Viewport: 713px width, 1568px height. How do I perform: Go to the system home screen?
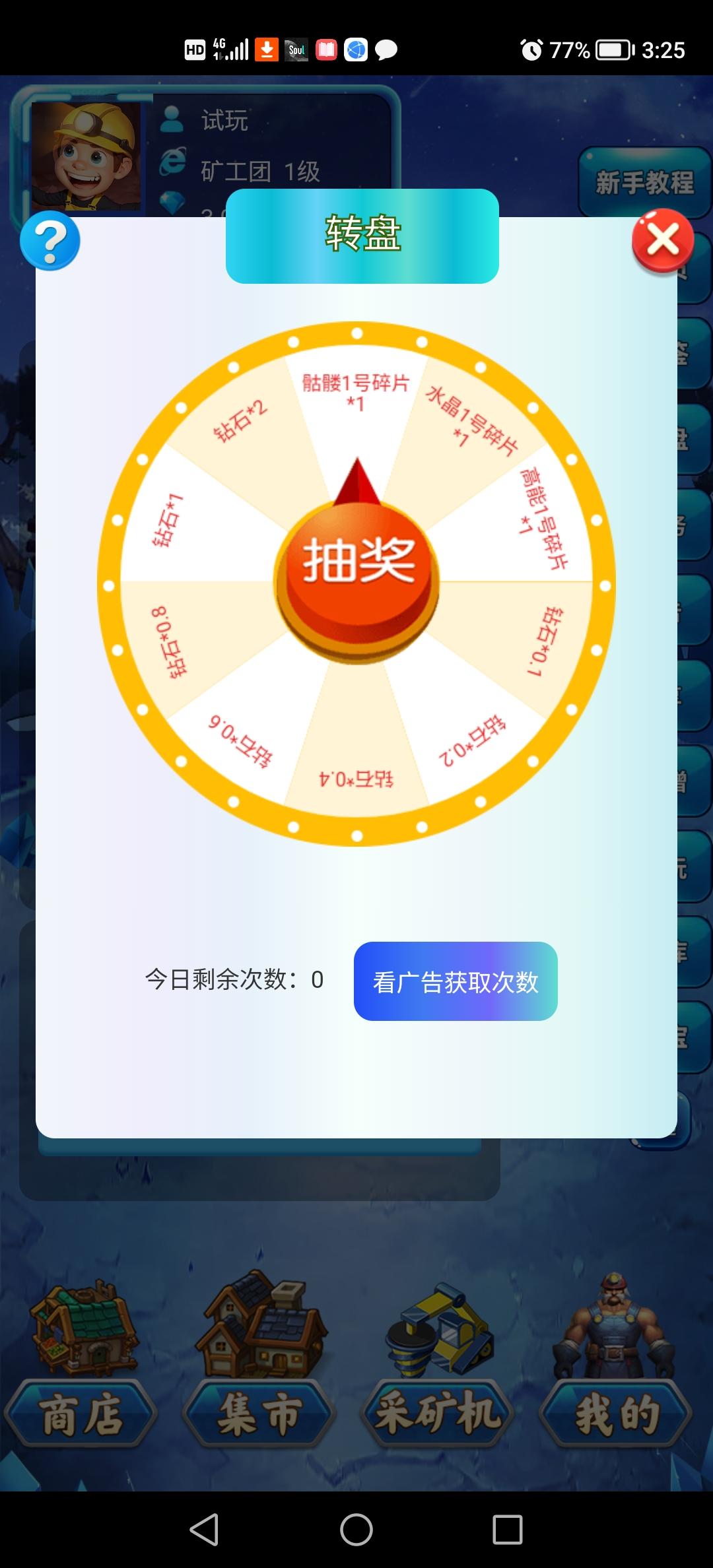point(356,1530)
